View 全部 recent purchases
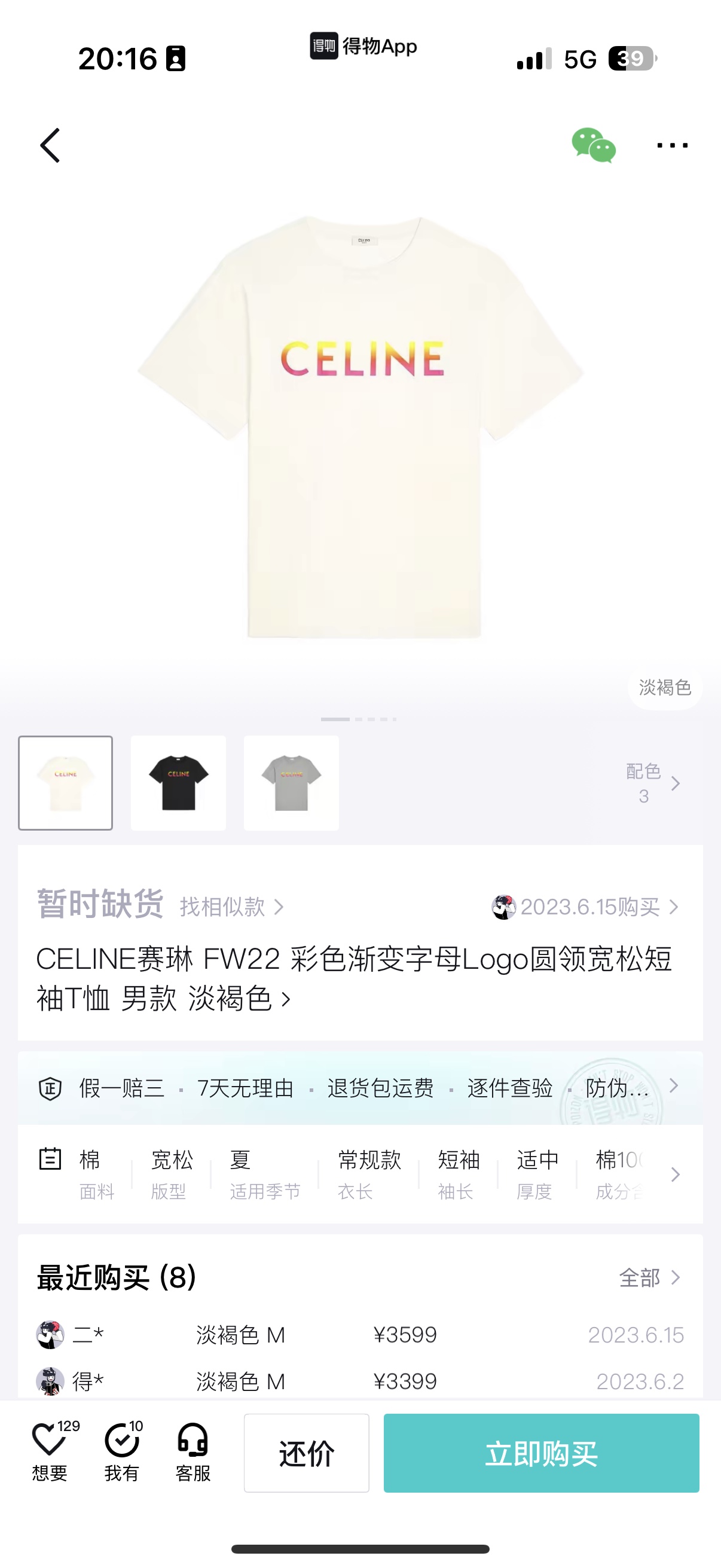Viewport: 721px width, 1568px height. tap(649, 1277)
